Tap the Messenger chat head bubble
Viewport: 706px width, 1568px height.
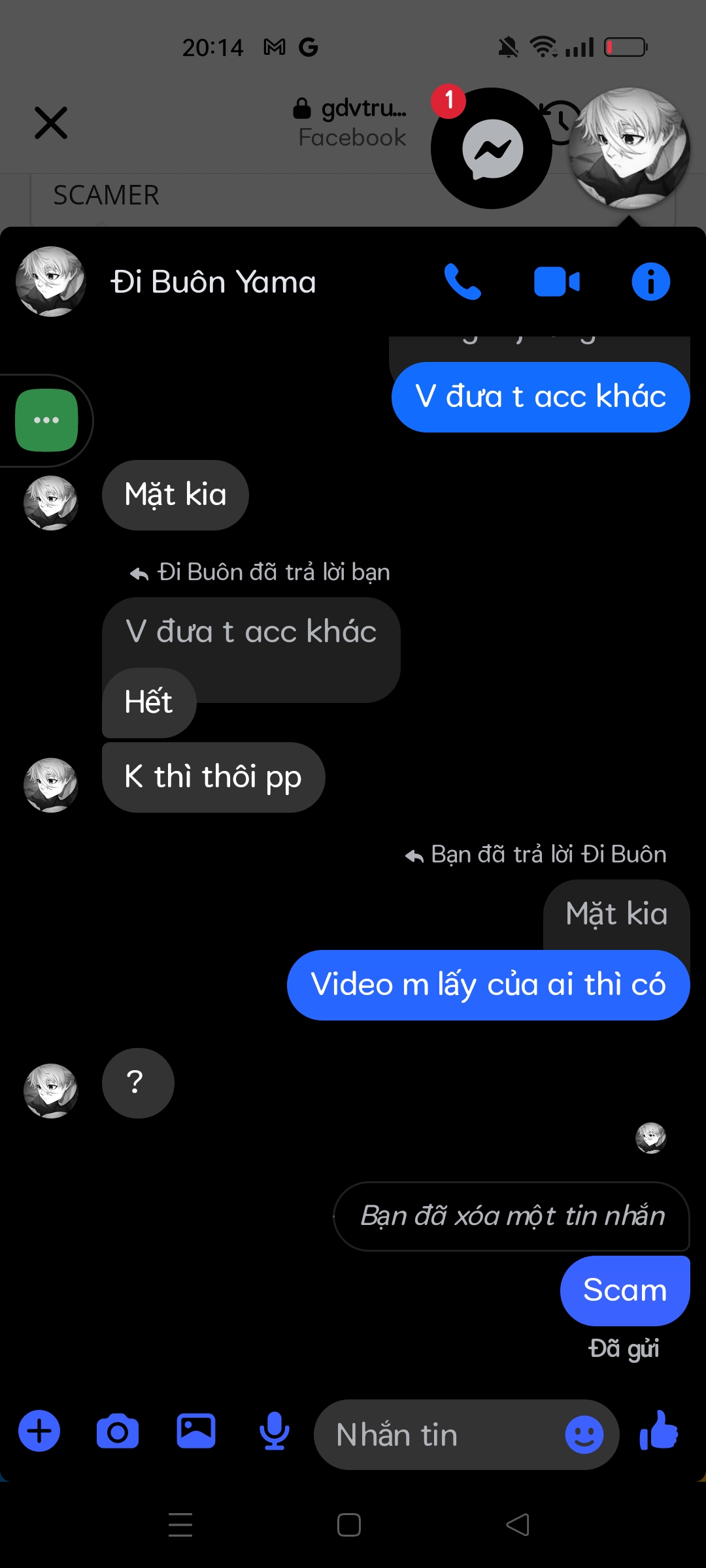tap(492, 149)
